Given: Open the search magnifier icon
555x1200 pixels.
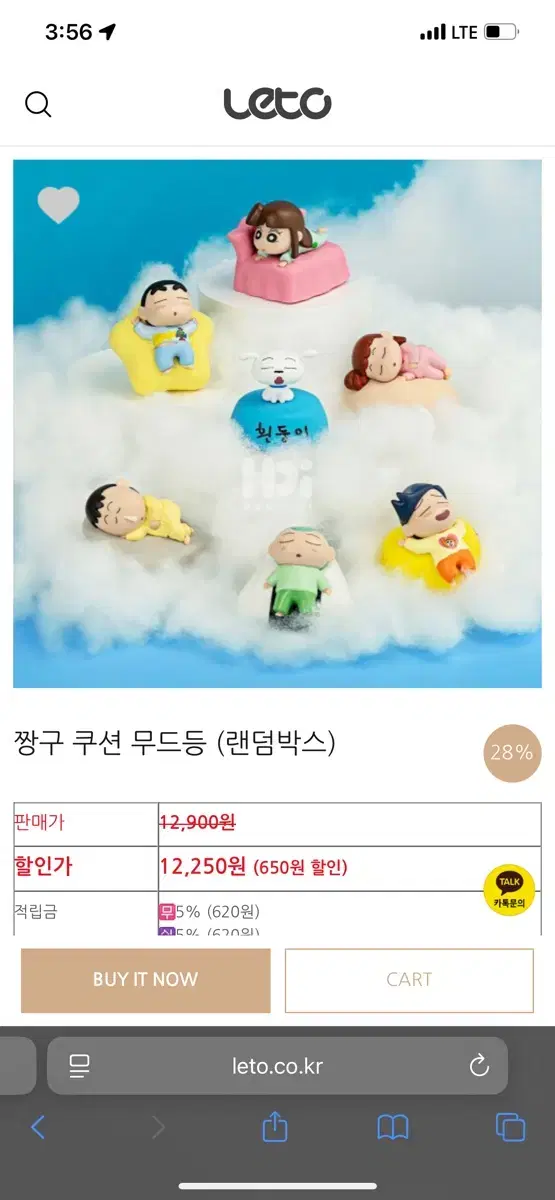Looking at the screenshot, I should coord(38,104).
